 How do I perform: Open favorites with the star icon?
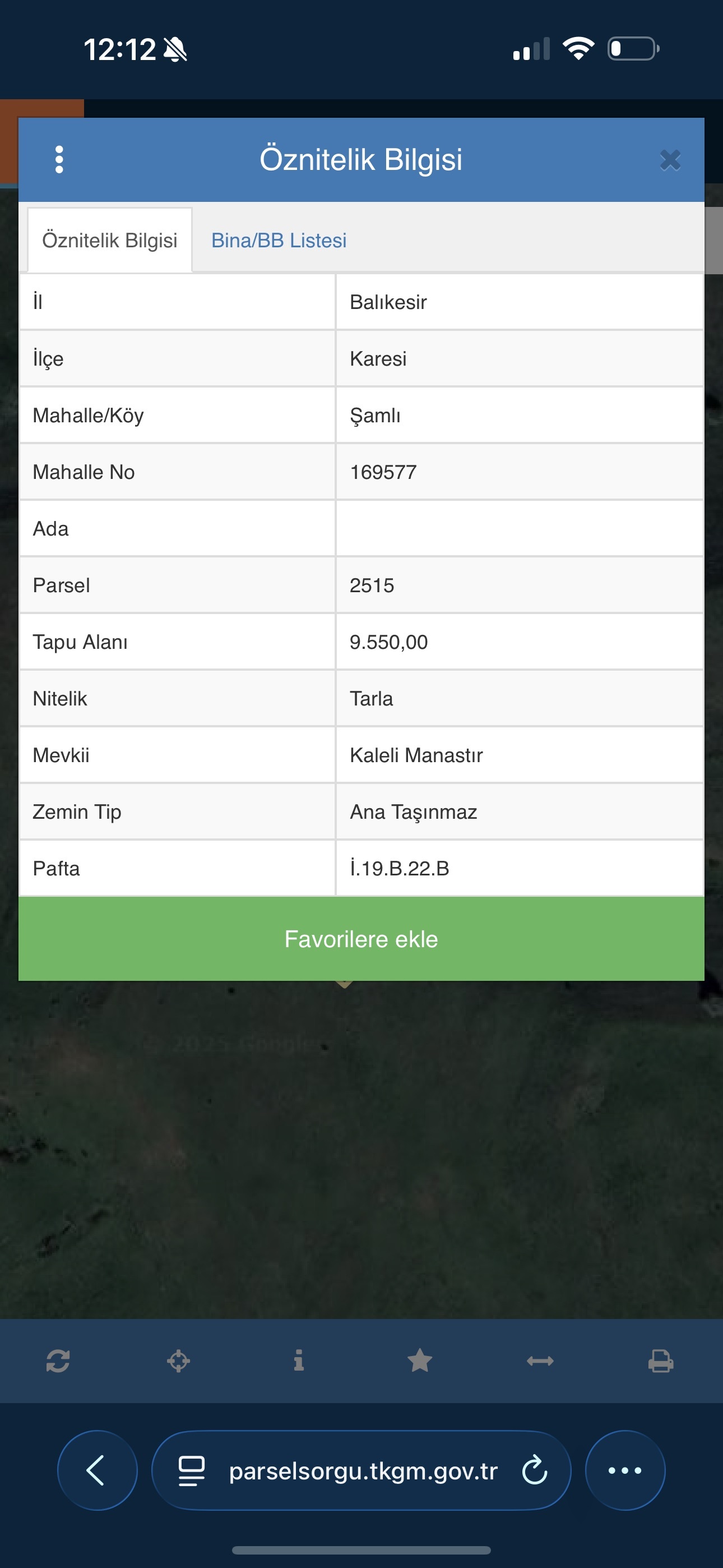coord(420,1361)
